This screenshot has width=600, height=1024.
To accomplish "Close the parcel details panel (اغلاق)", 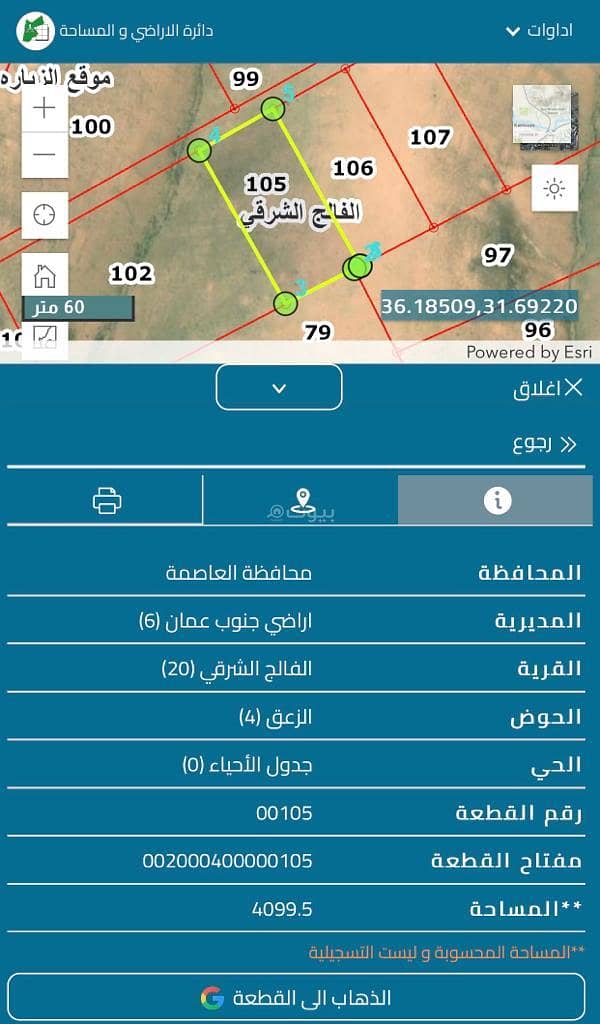I will 548,388.
